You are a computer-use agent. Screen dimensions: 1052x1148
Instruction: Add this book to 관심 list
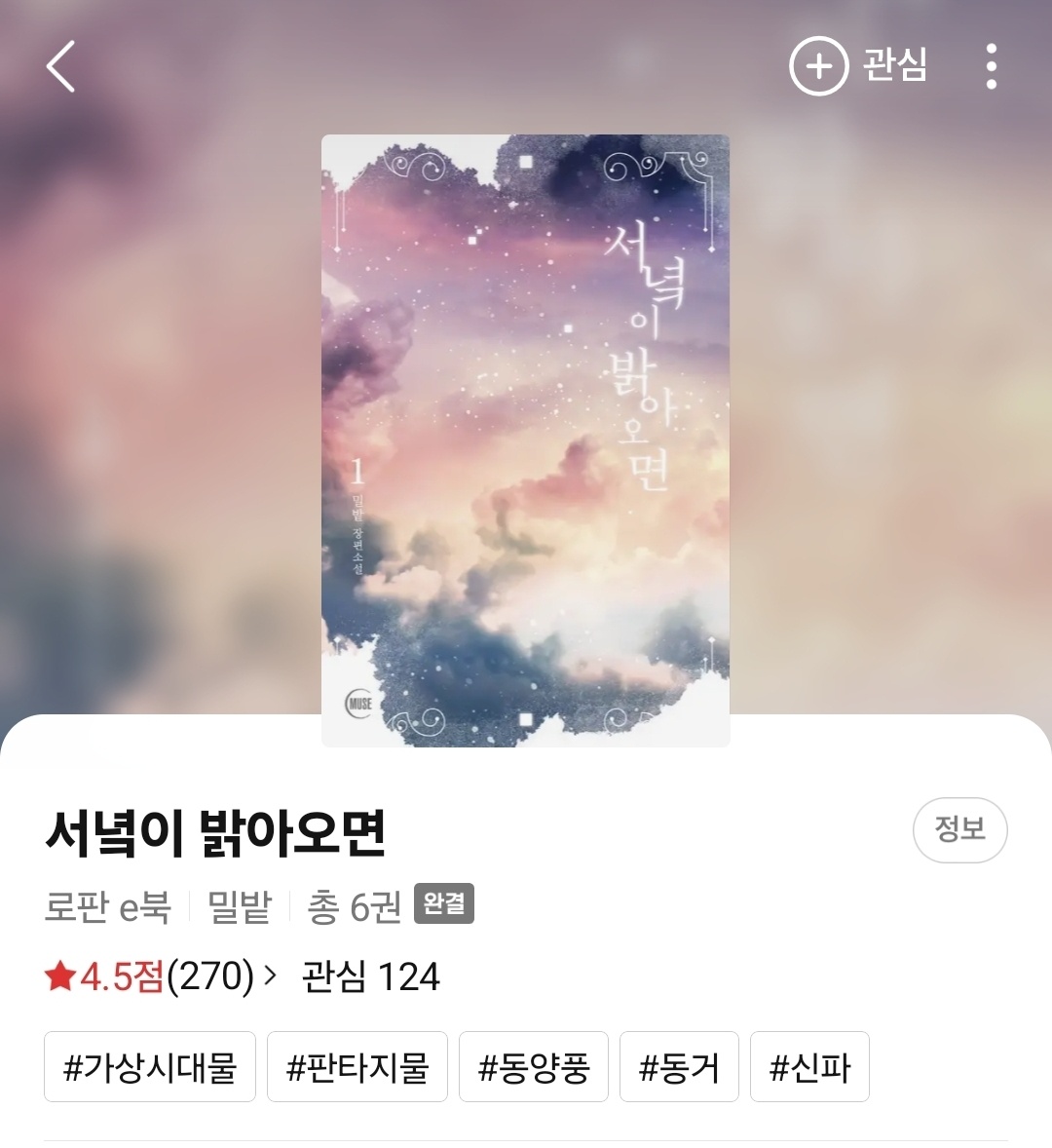(x=857, y=66)
